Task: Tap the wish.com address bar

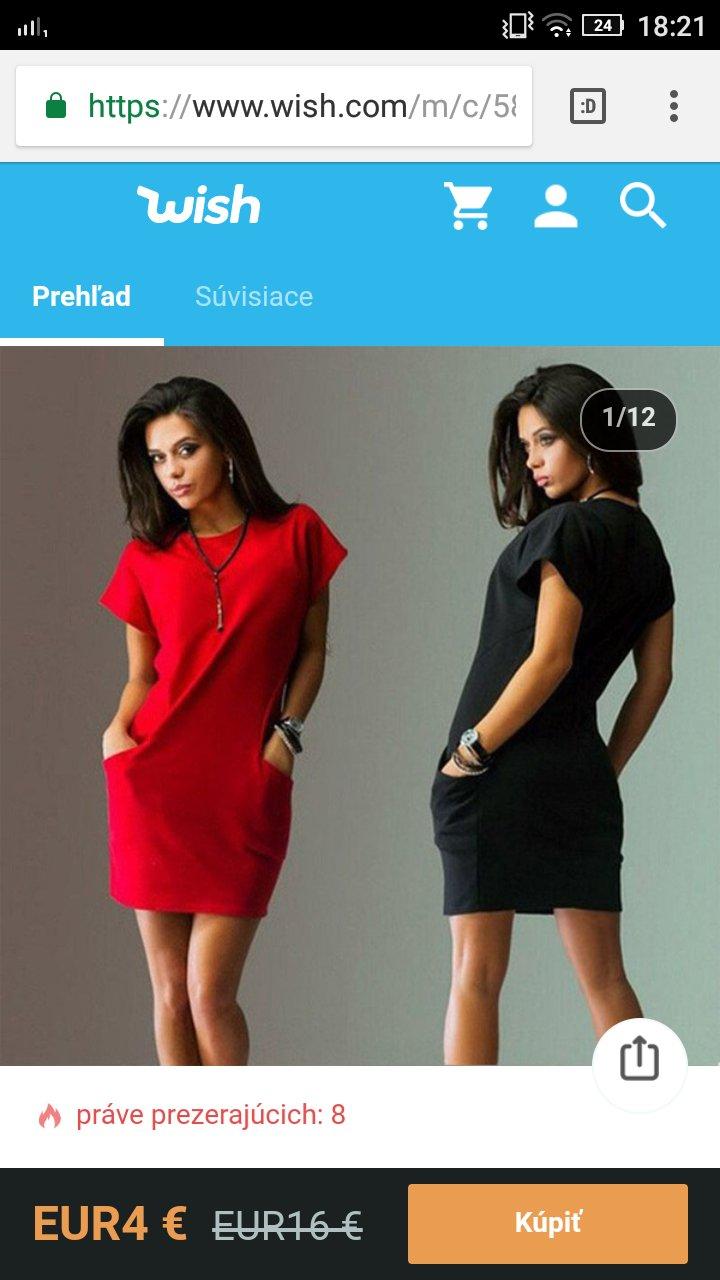Action: (290, 106)
